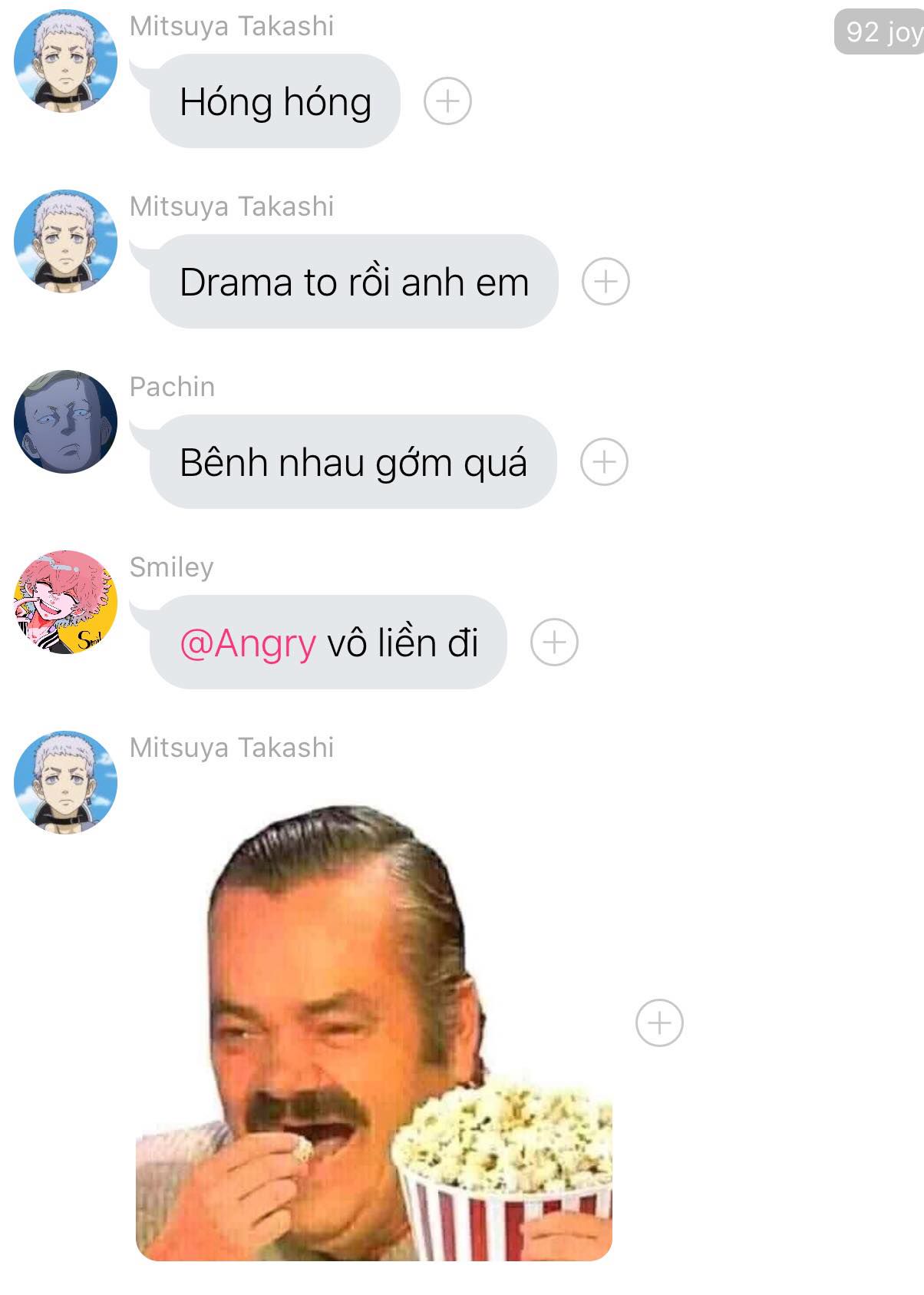The height and width of the screenshot is (1295, 924).
Task: Open Pachin's profile avatar
Action: coord(66,422)
